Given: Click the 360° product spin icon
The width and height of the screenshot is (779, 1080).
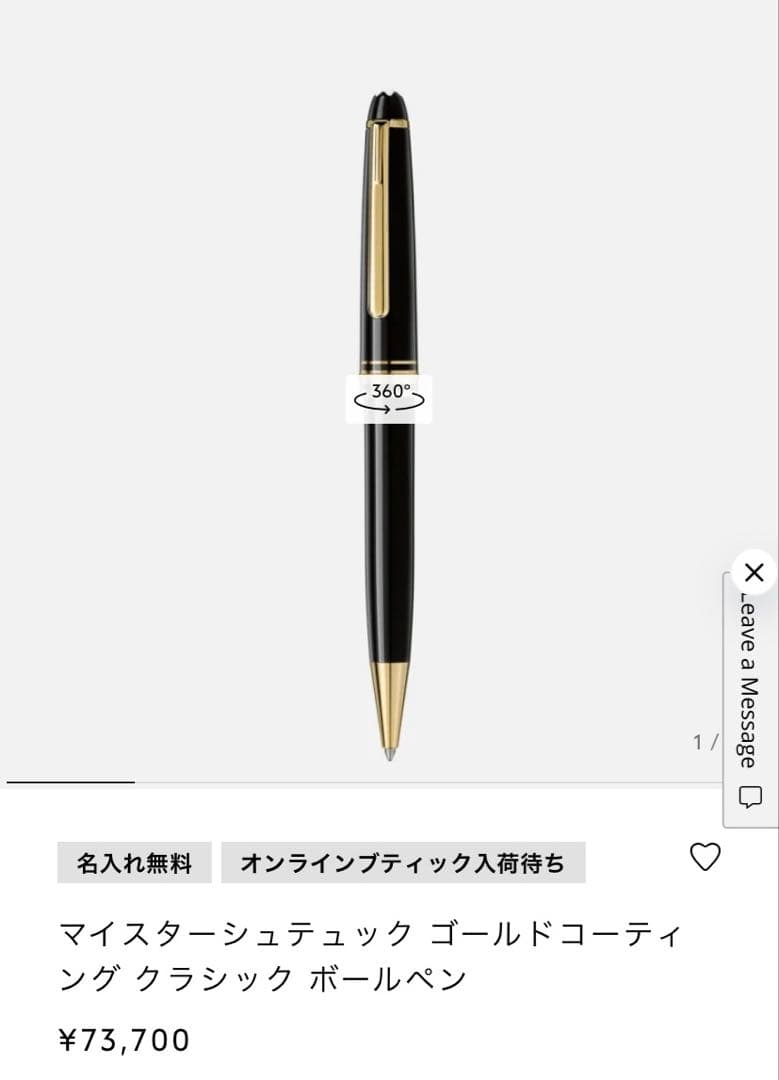Looking at the screenshot, I should coord(389,398).
